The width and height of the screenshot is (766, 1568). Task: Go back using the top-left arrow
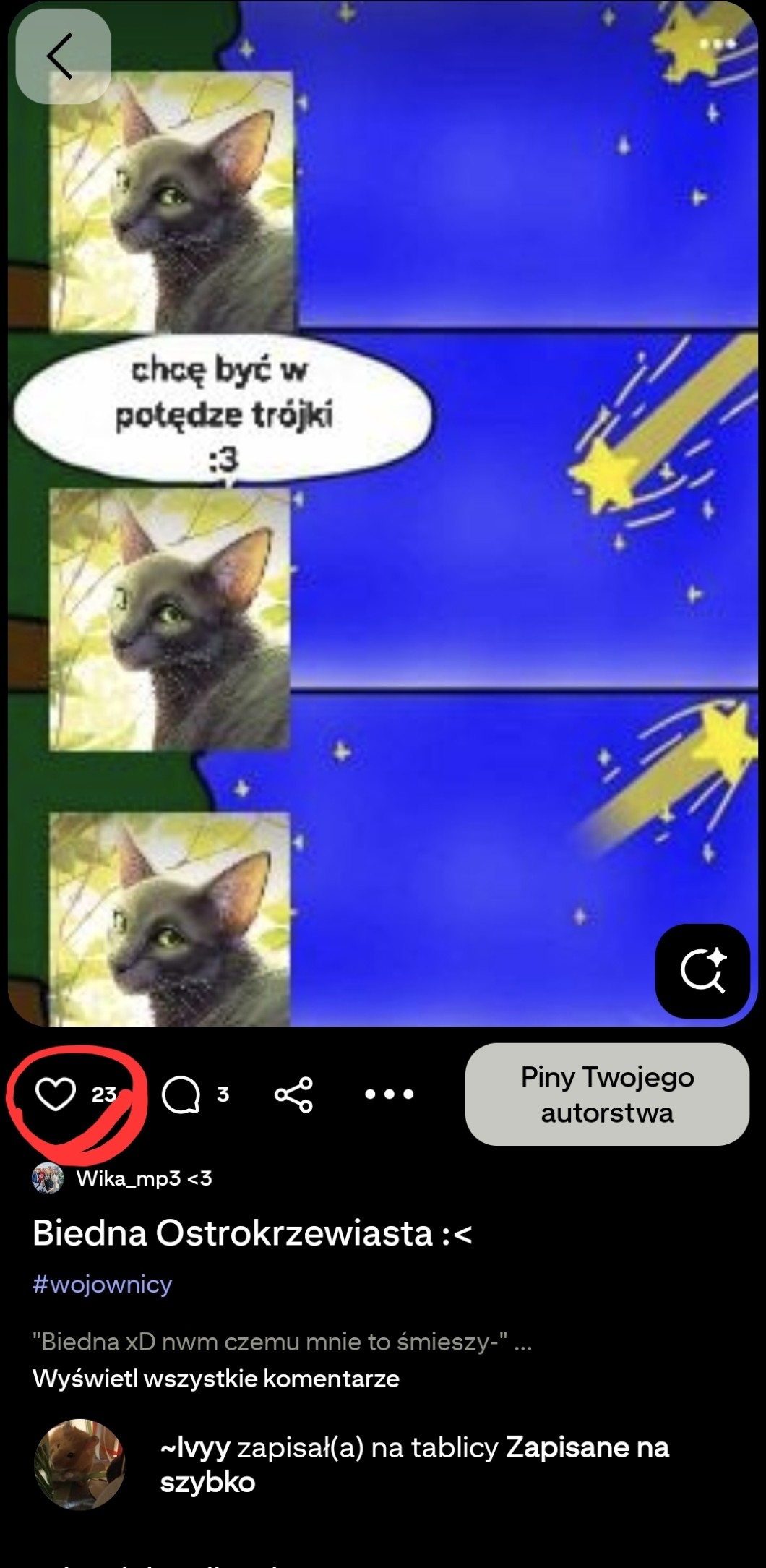tap(63, 56)
